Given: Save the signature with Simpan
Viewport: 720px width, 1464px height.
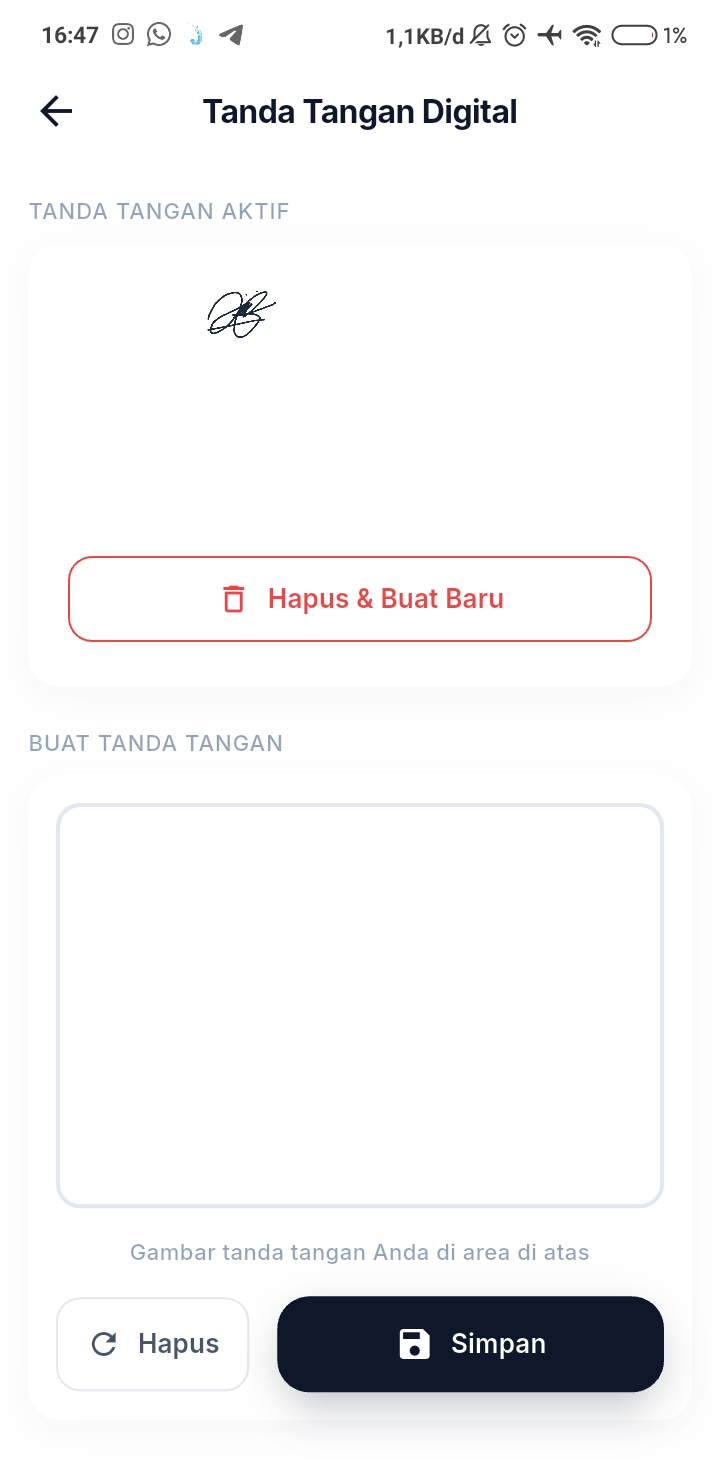Looking at the screenshot, I should click(x=471, y=1344).
